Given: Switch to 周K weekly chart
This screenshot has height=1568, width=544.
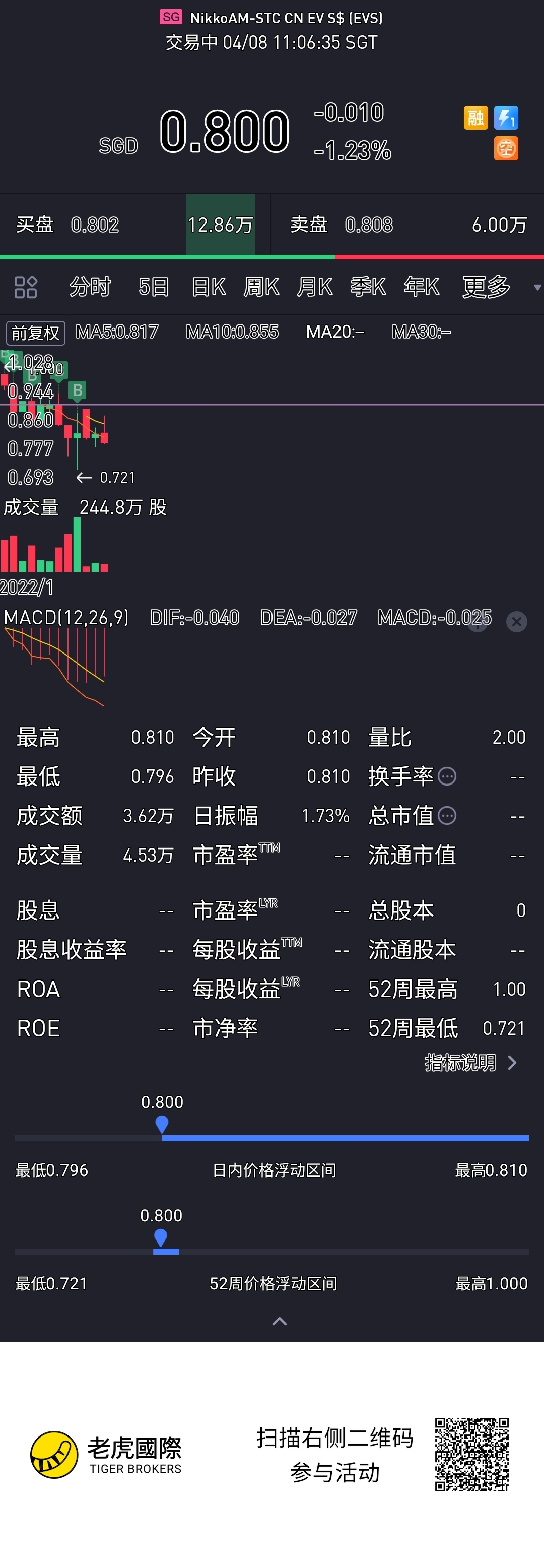Looking at the screenshot, I should (x=261, y=287).
